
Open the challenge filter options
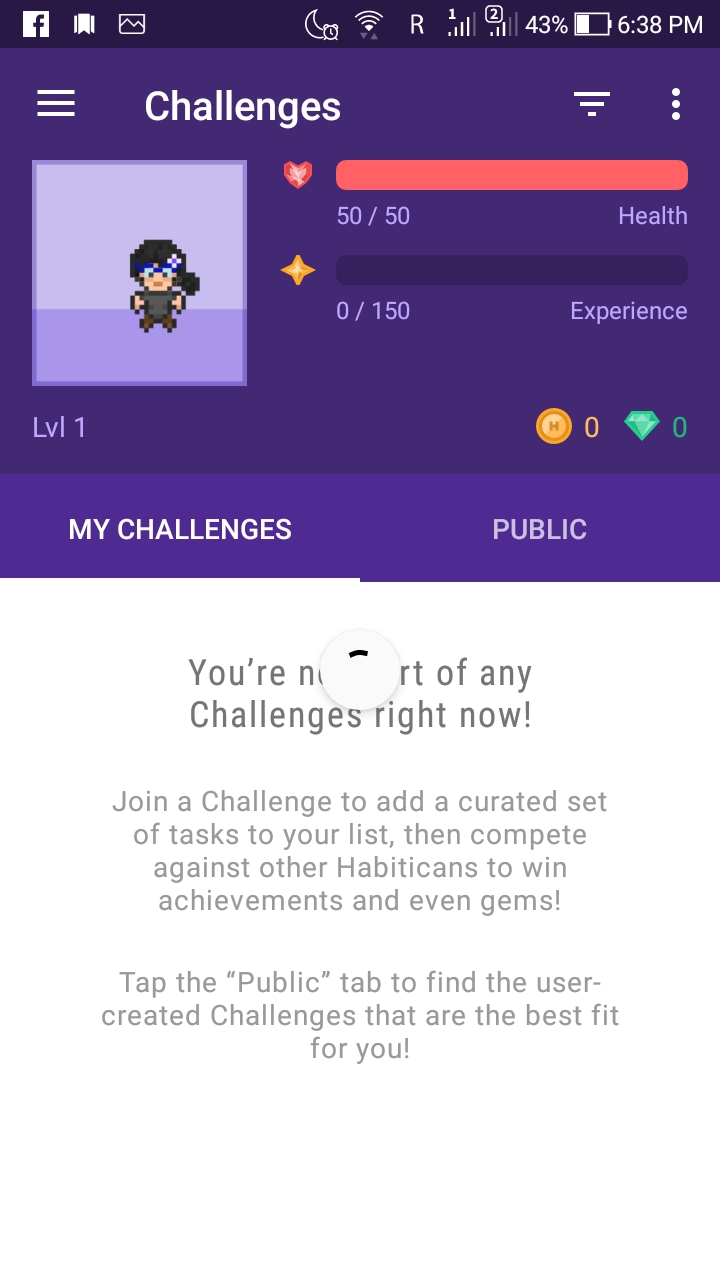(x=591, y=104)
